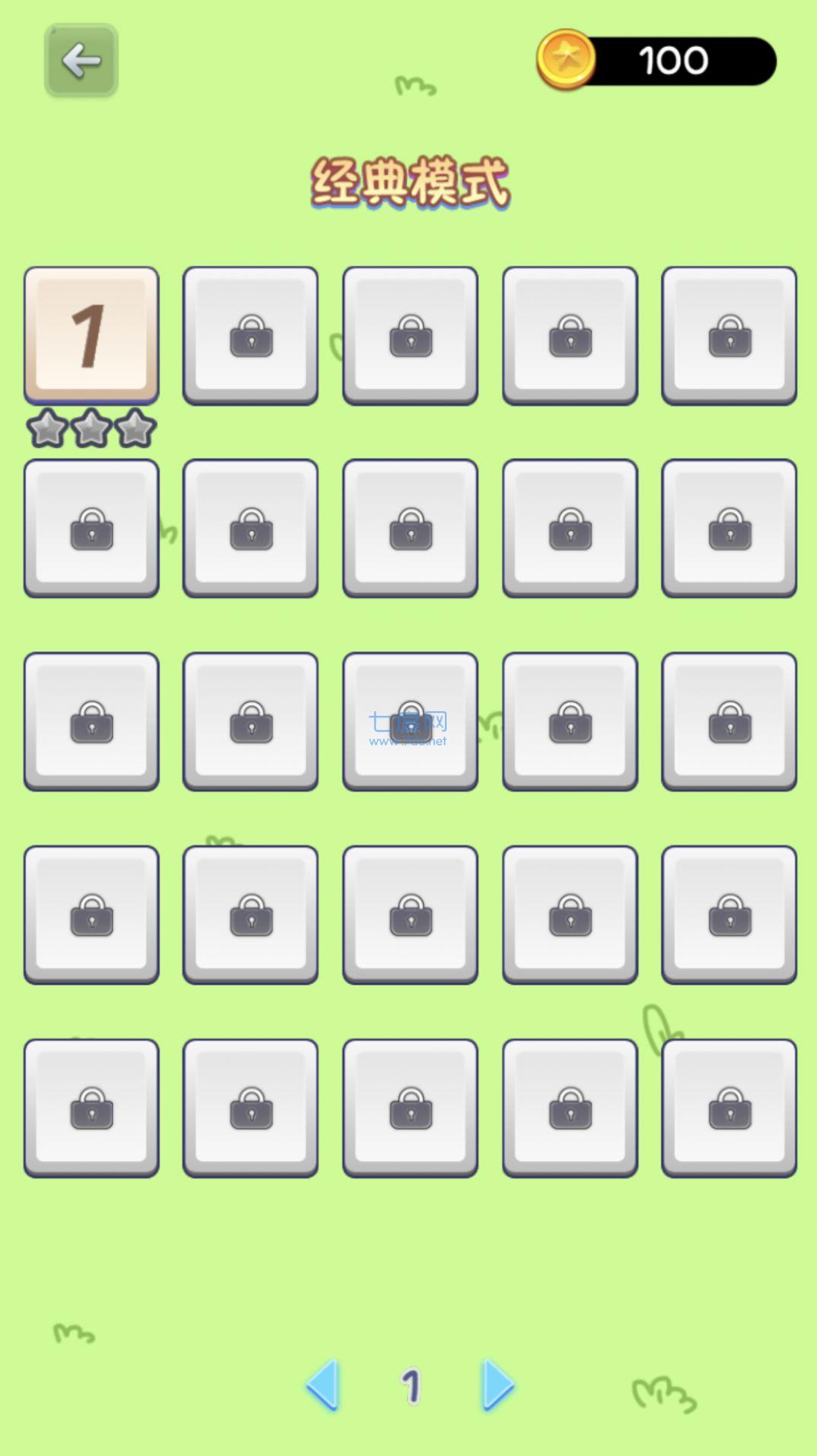Tap the last locked level in row four

(x=729, y=915)
